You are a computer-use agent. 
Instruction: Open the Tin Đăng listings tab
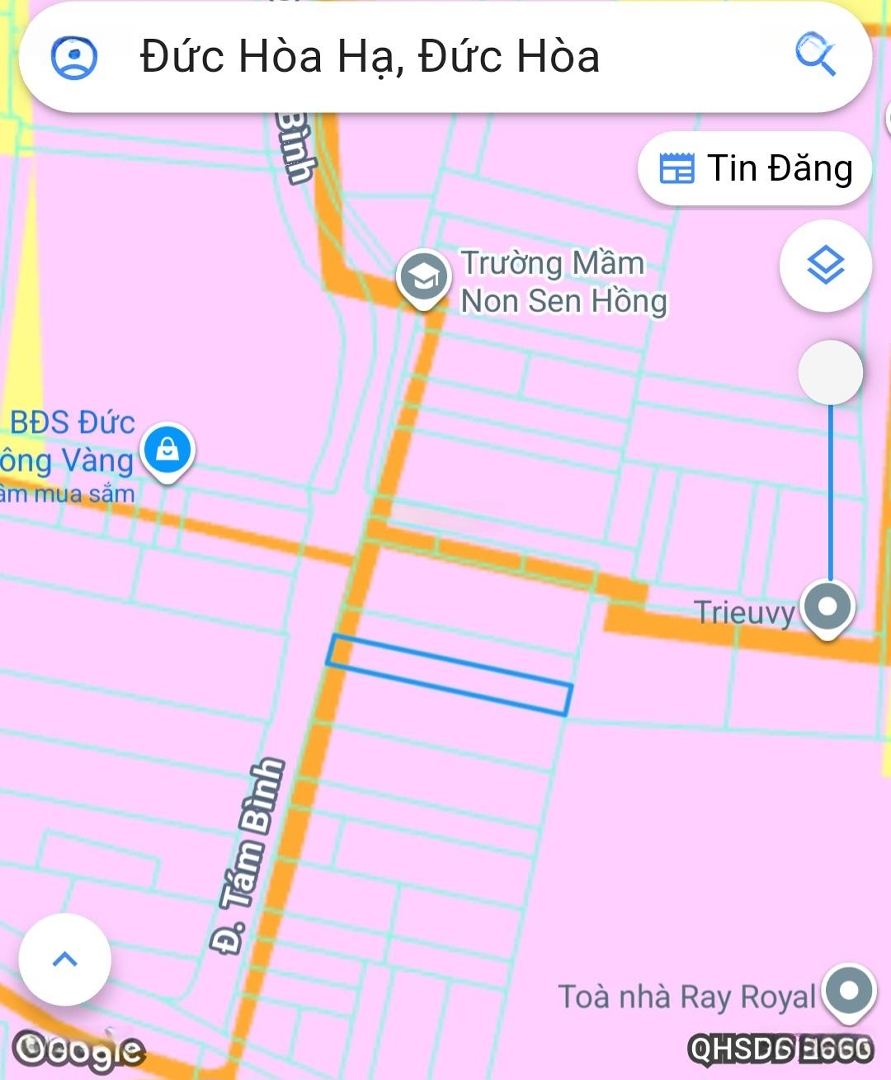(x=755, y=168)
